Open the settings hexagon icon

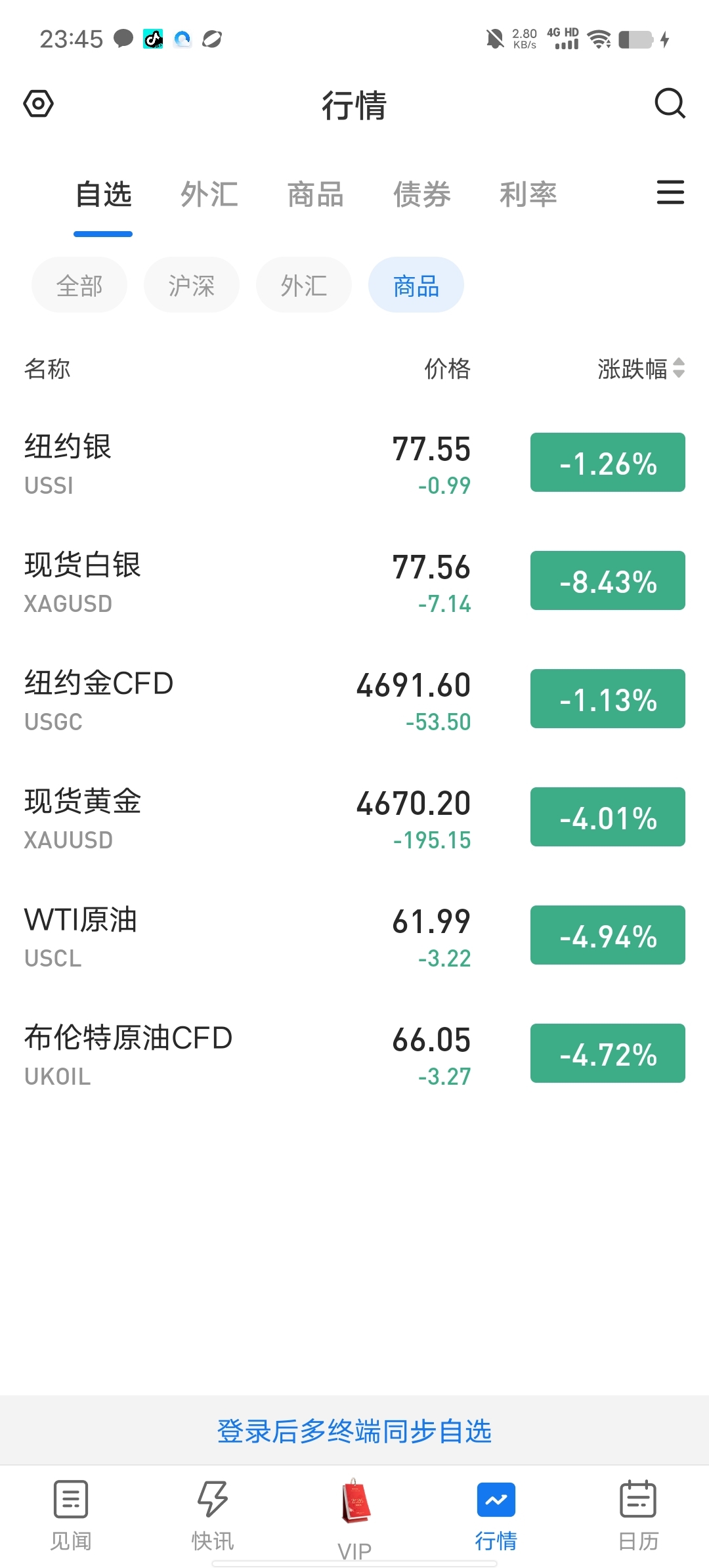click(38, 104)
